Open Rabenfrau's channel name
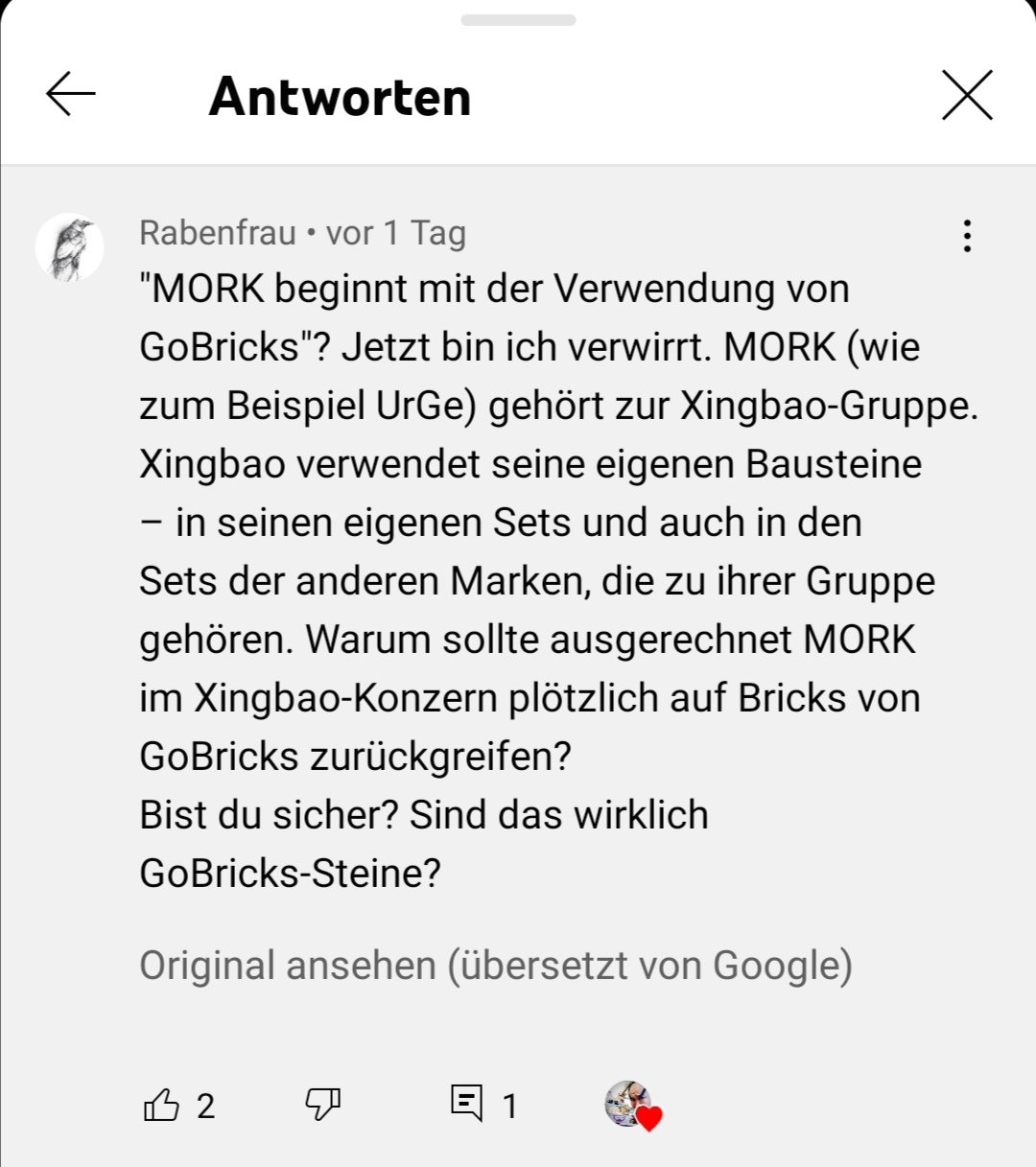This screenshot has width=1036, height=1167. (218, 233)
